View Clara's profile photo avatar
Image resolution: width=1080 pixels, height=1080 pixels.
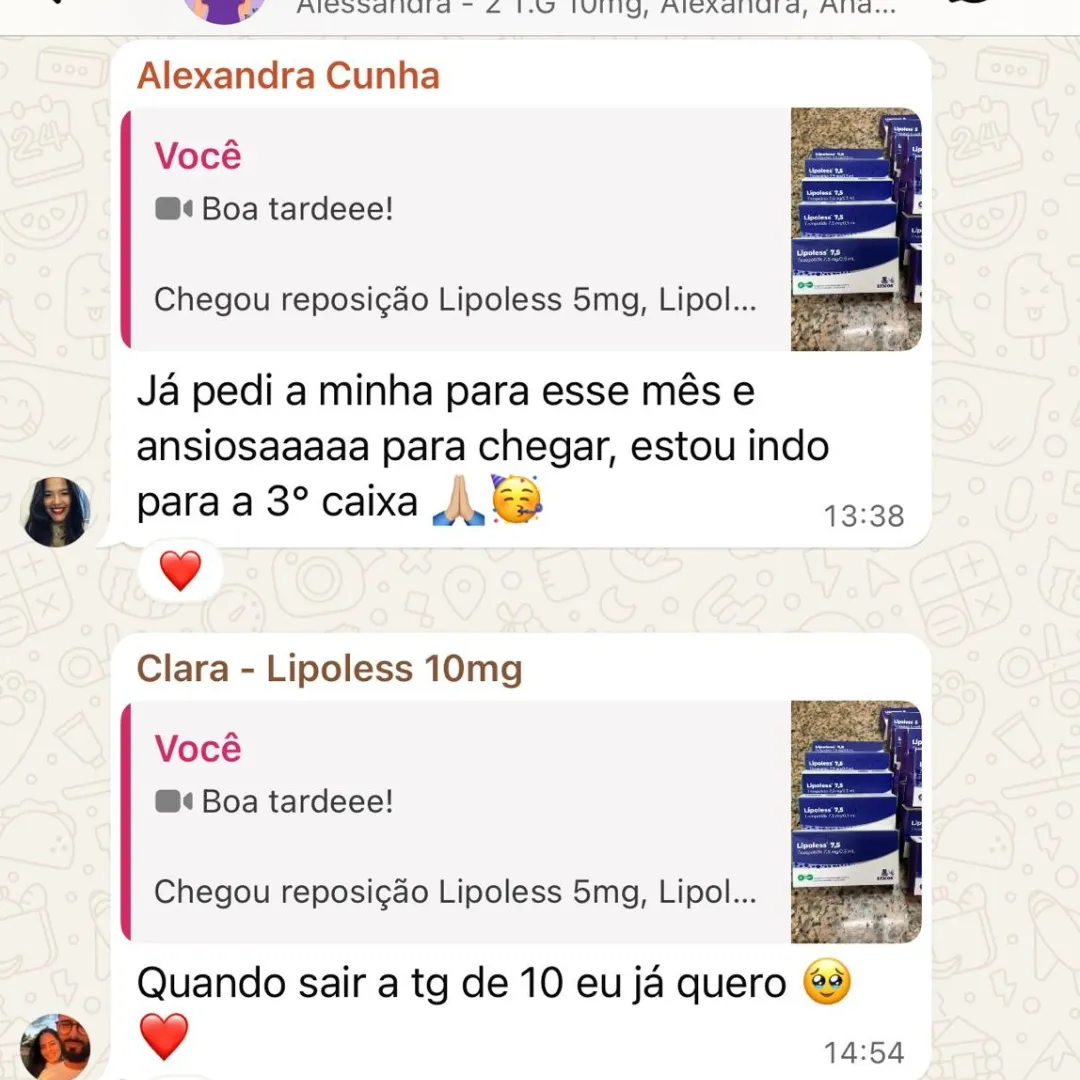[x=56, y=1047]
